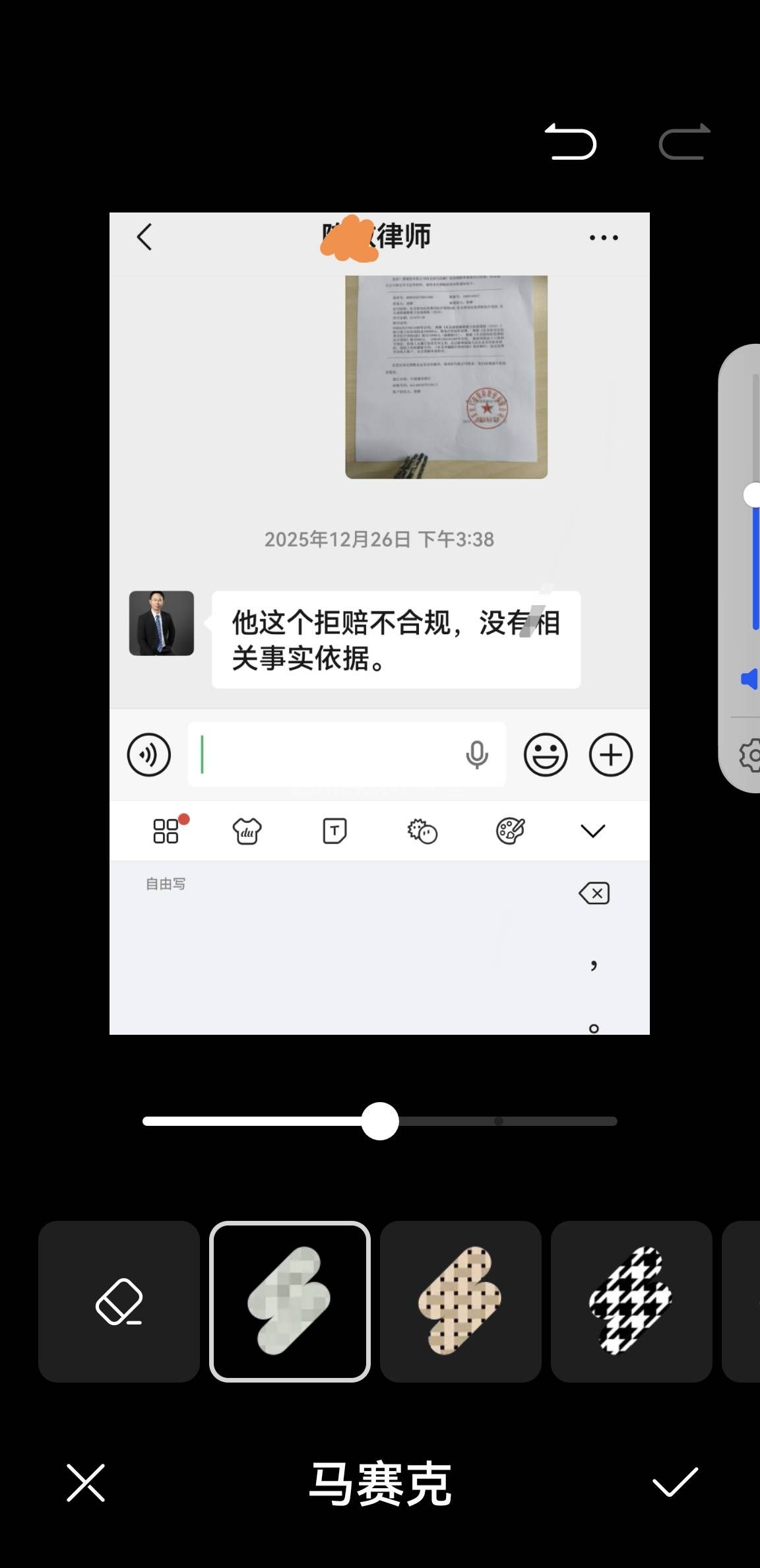This screenshot has width=760, height=1568.
Task: Choose the pixelated gray mosaic style
Action: pos(290,1301)
